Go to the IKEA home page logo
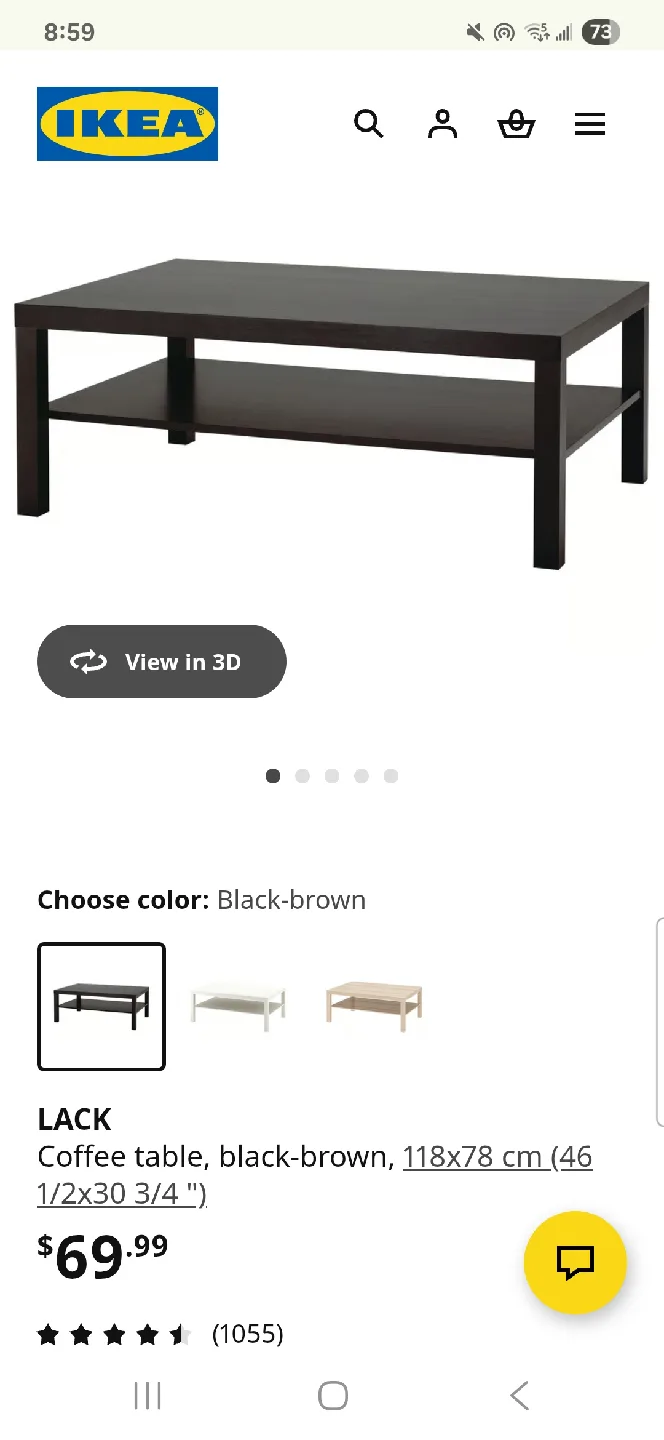 pos(127,124)
